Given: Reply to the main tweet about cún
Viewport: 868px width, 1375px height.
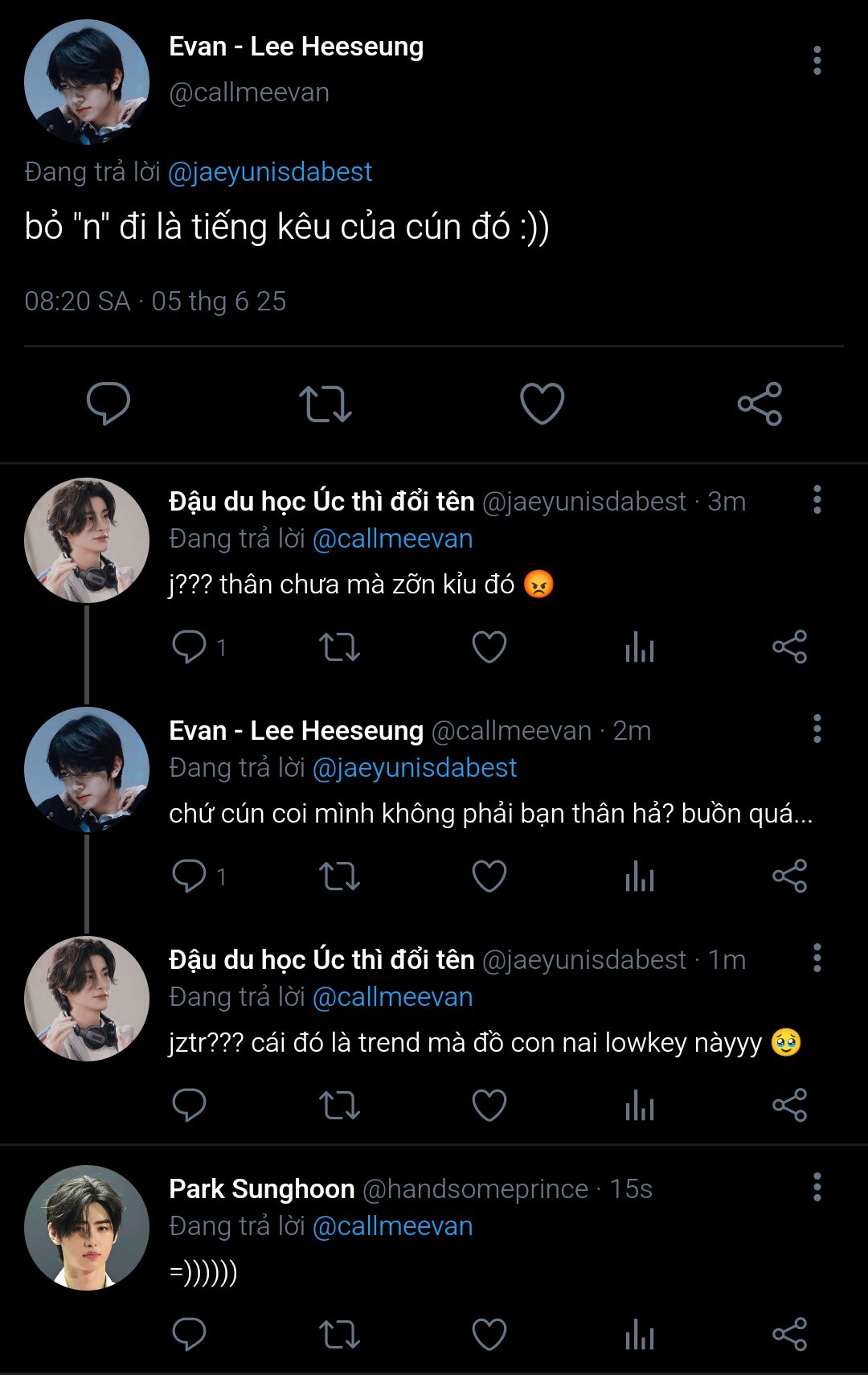Looking at the screenshot, I should [x=108, y=403].
